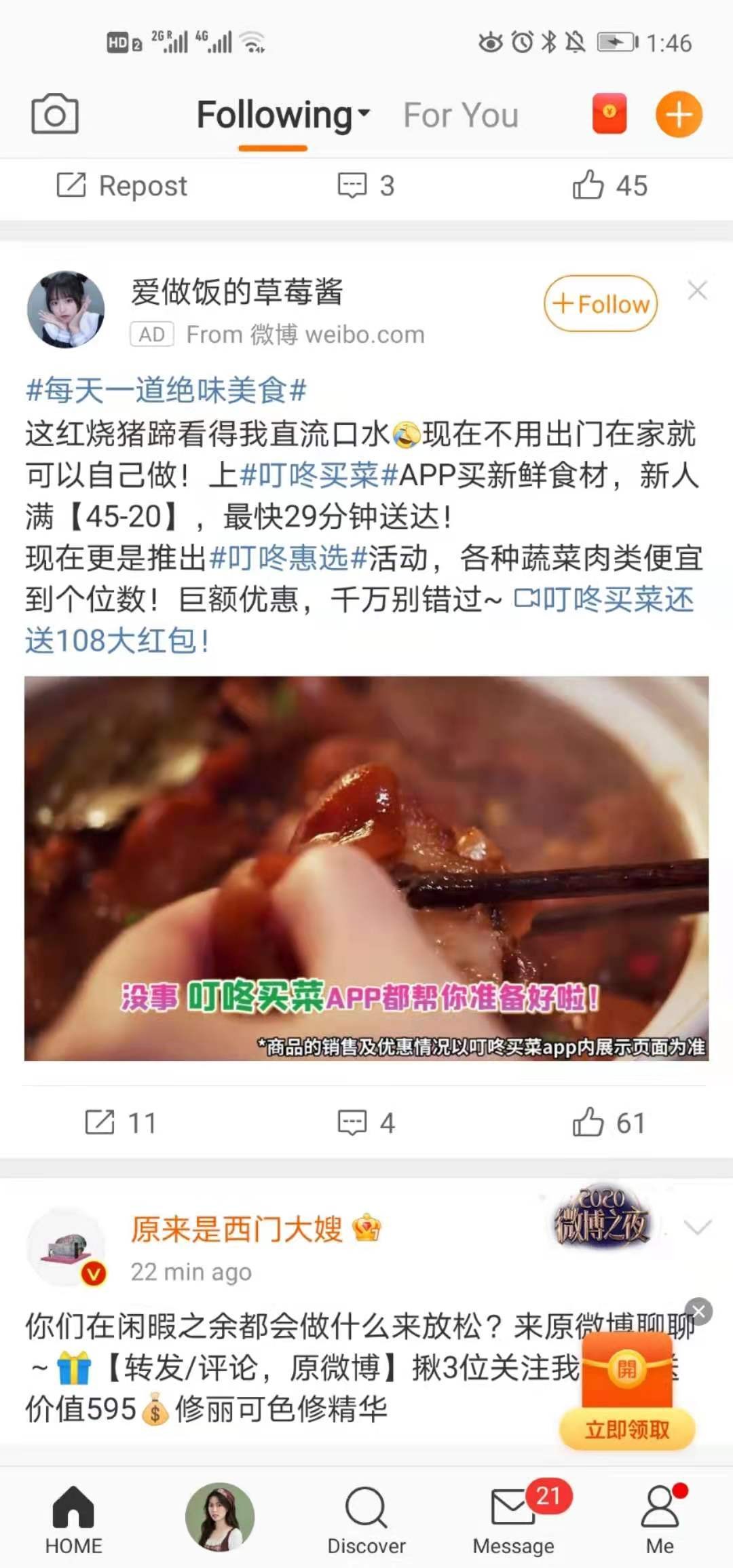Screen dimensions: 733x1568
Task: Expand options for 原来是西门大嫂 post
Action: 697,1227
